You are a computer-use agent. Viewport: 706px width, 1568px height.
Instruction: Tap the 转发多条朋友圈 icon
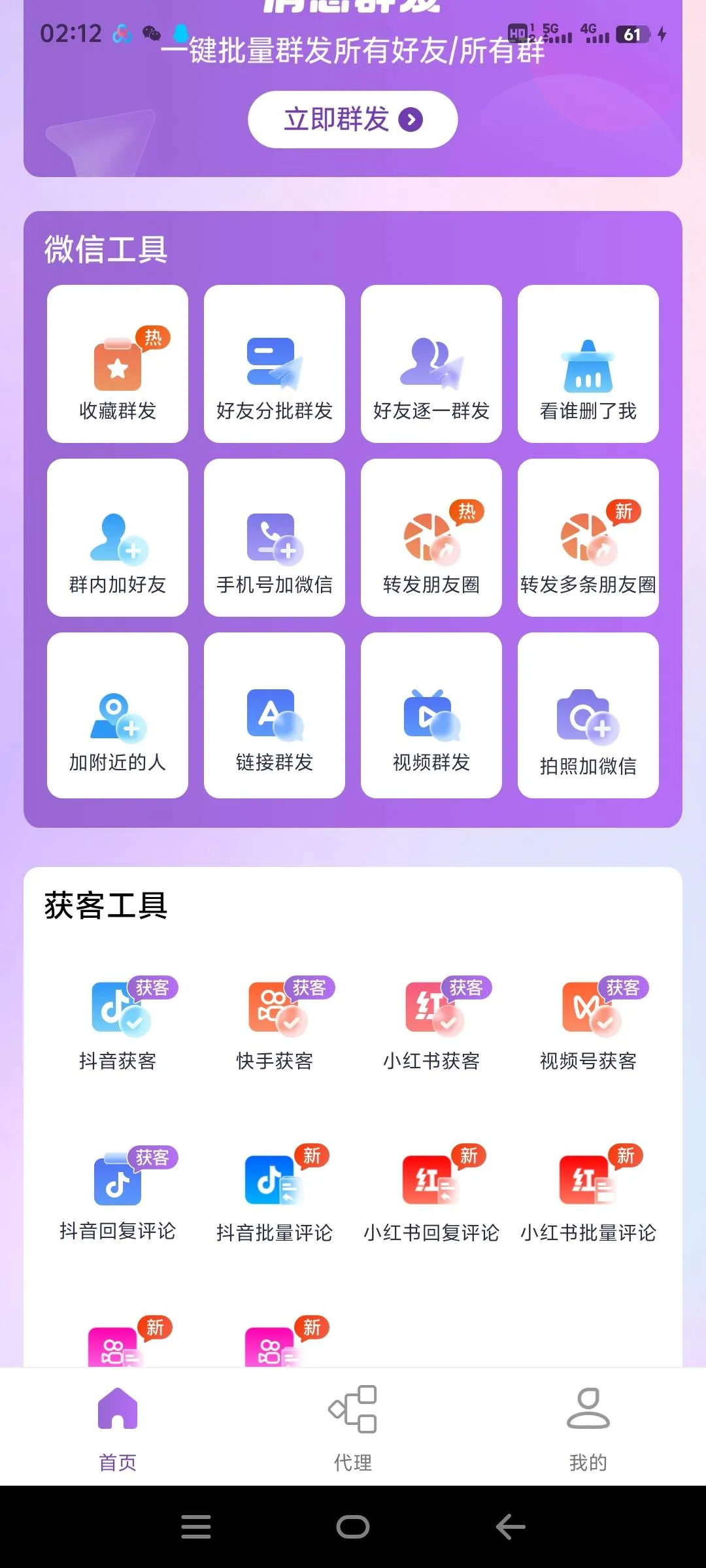tap(588, 538)
